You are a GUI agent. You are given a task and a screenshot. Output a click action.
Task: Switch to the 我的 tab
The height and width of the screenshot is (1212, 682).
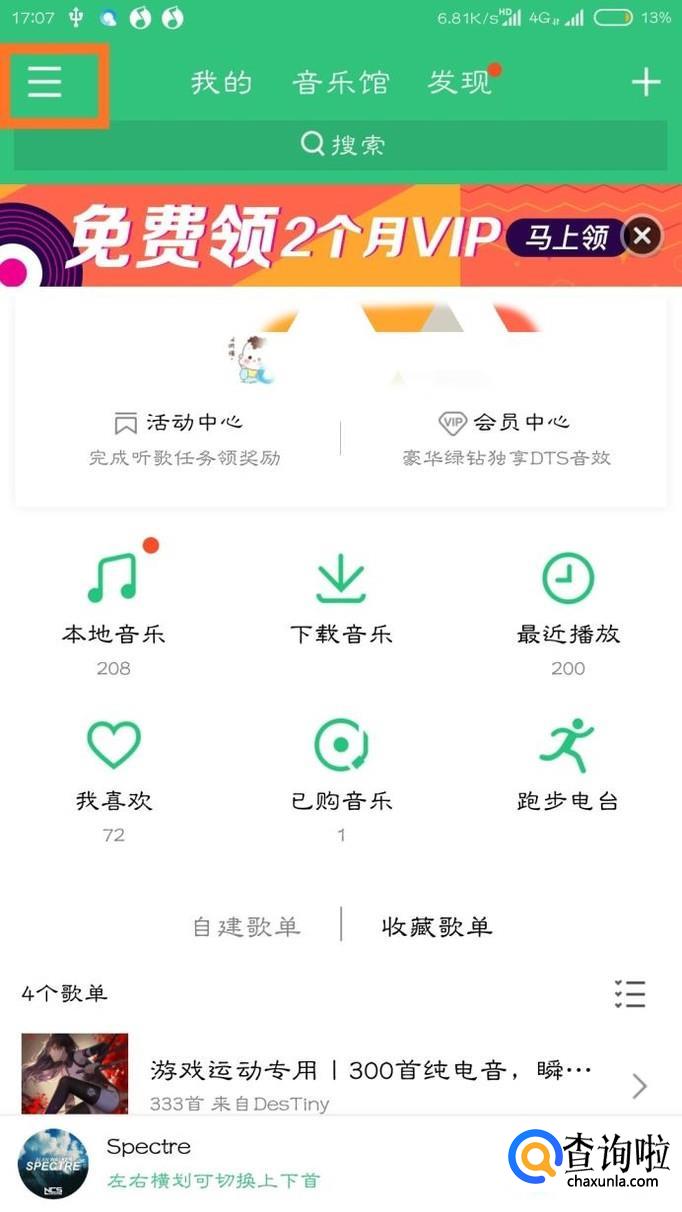(x=221, y=82)
